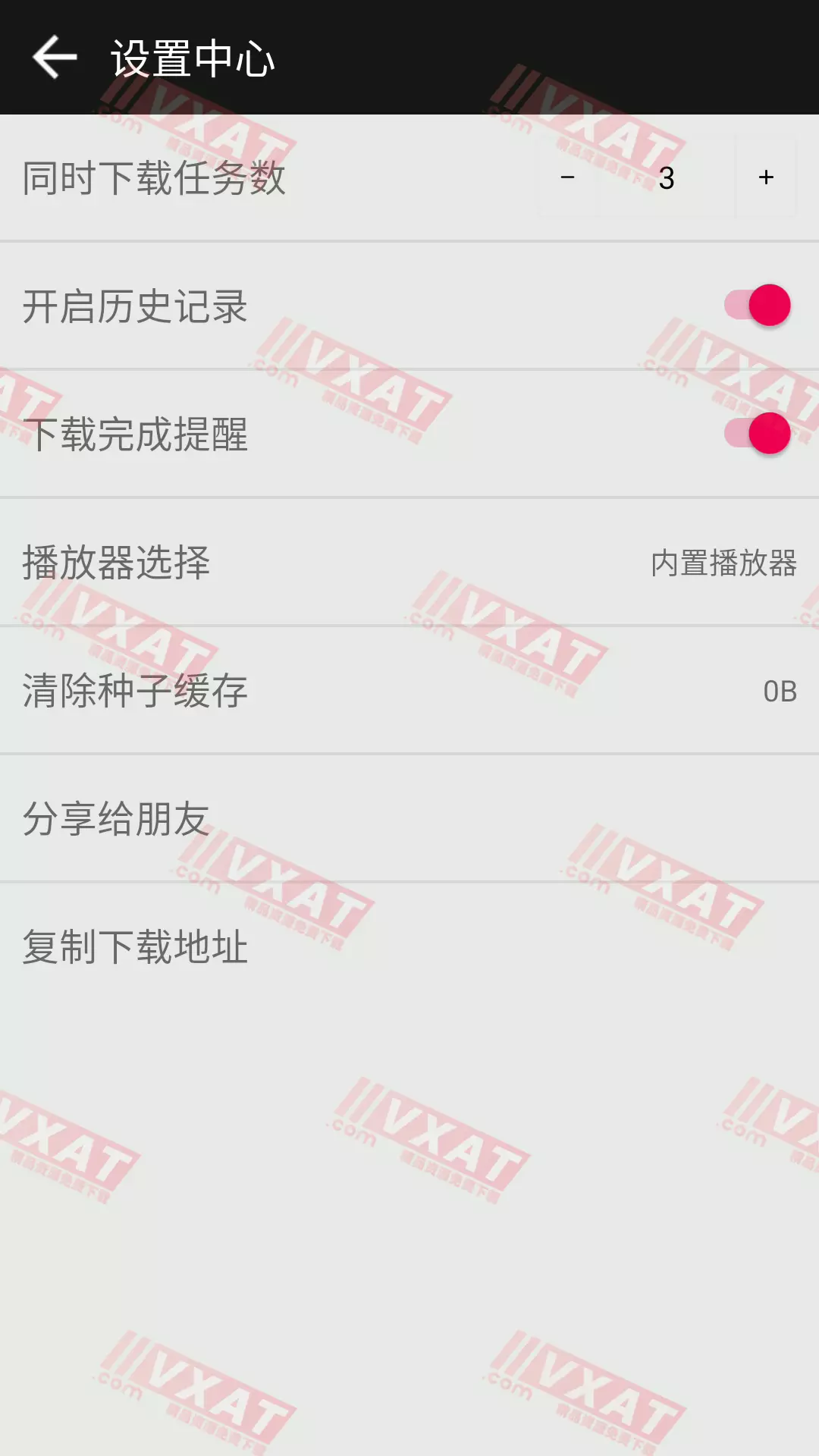Viewport: 819px width, 1456px height.
Task: Tap 清除种子缓存 row
Action: coord(409,691)
